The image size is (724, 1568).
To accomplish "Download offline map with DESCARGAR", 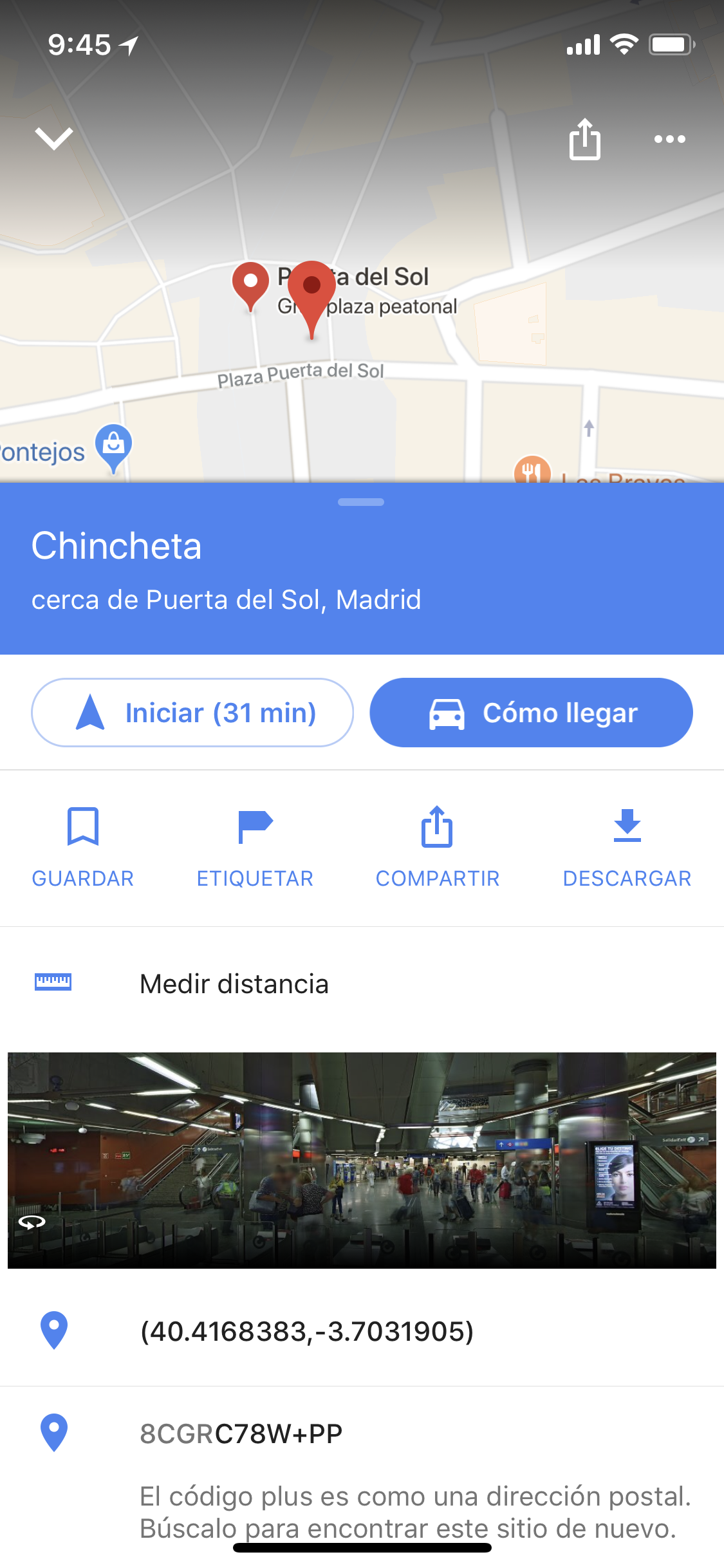I will click(627, 847).
